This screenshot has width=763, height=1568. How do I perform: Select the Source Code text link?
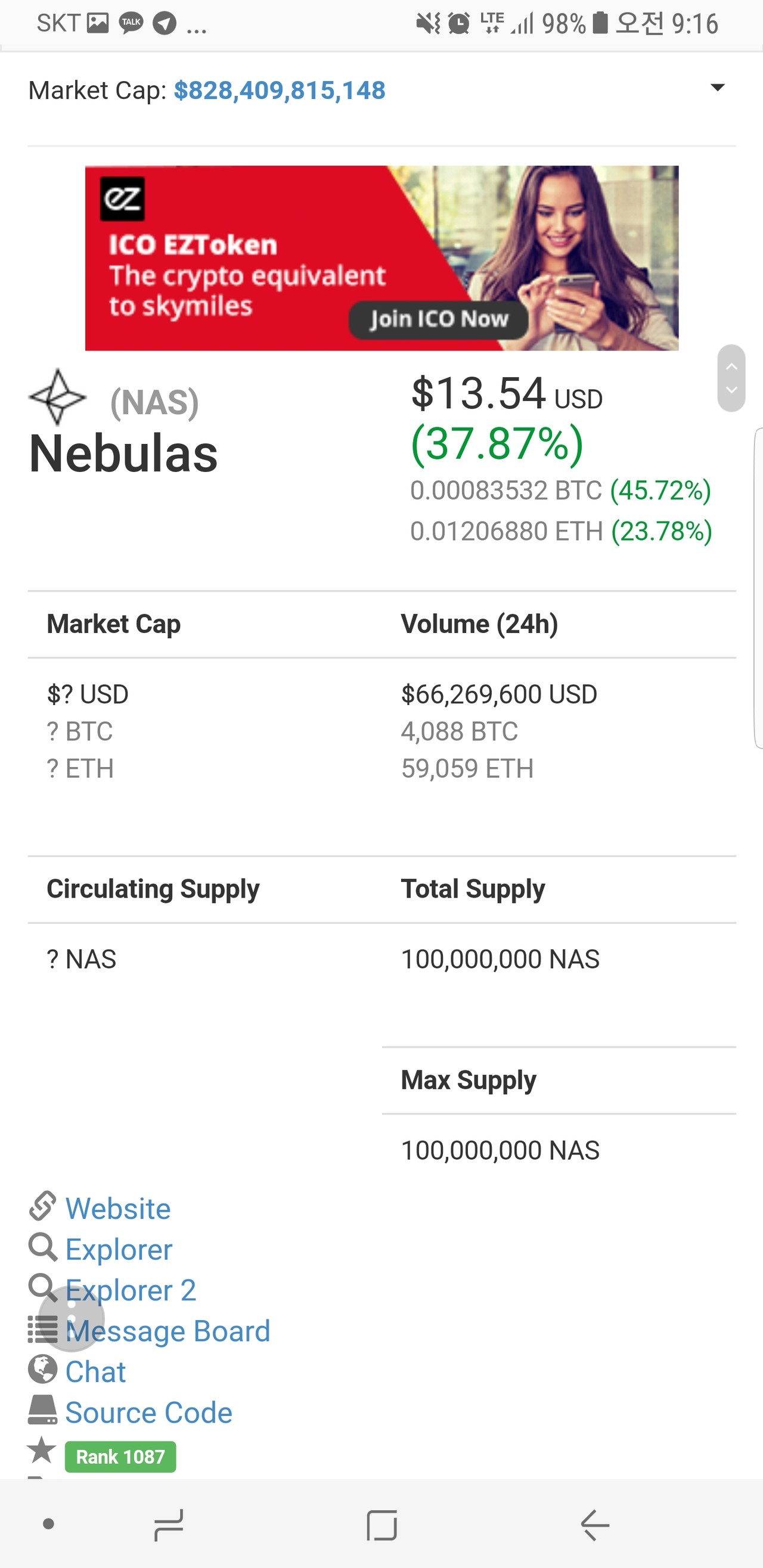[149, 1412]
